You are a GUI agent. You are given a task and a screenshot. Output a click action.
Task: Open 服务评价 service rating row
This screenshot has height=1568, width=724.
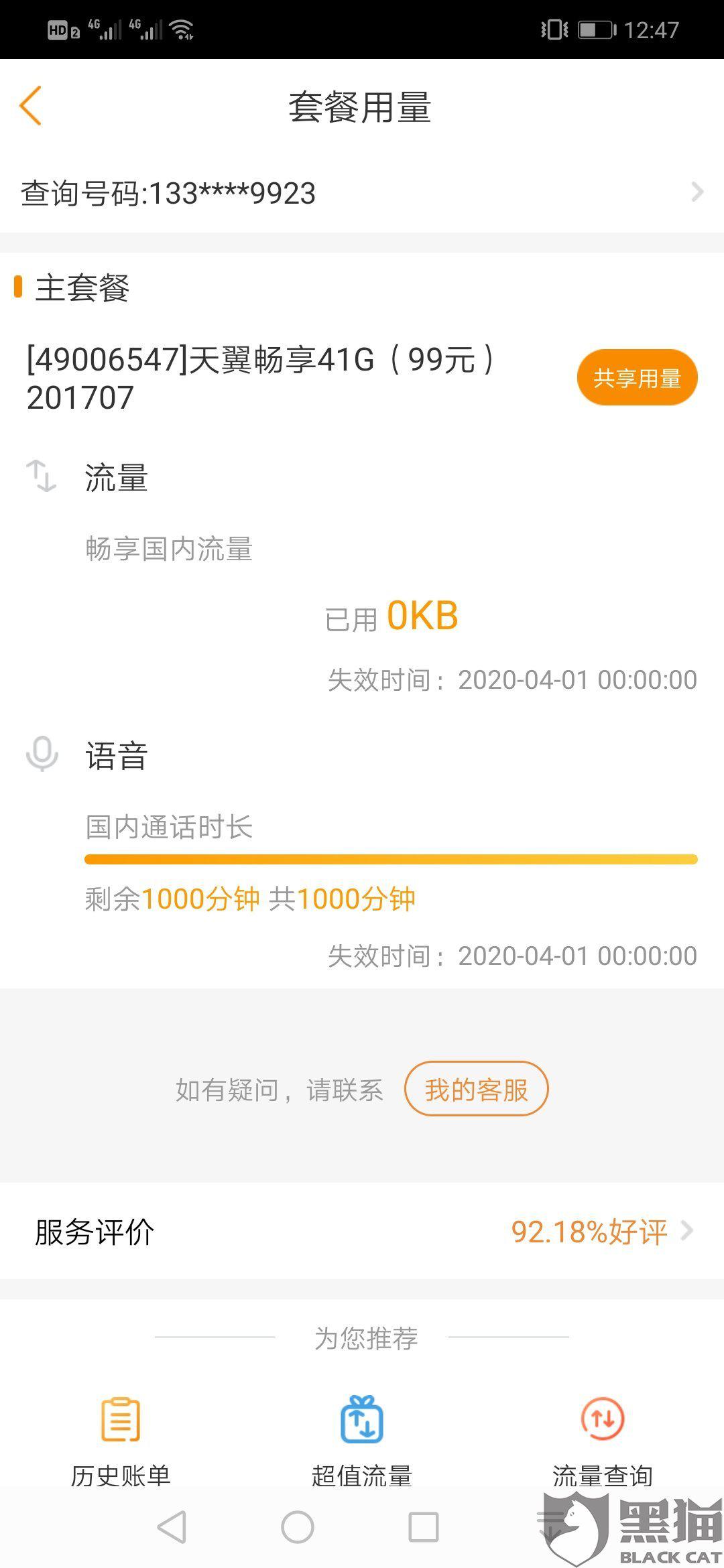362,1232
